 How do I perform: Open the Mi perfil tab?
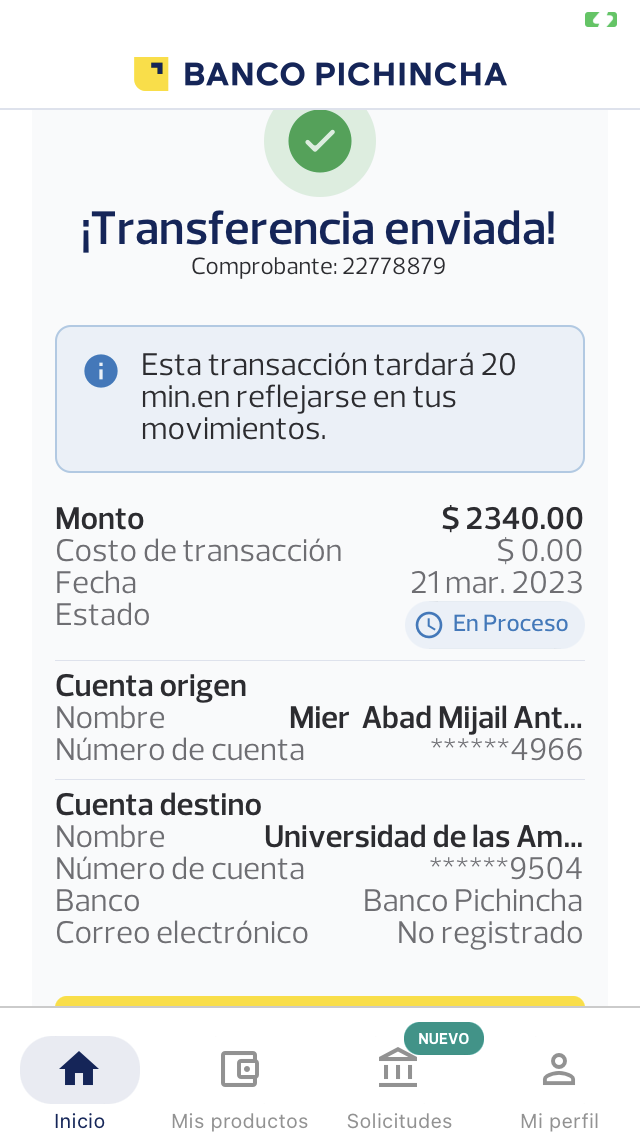[x=559, y=1084]
